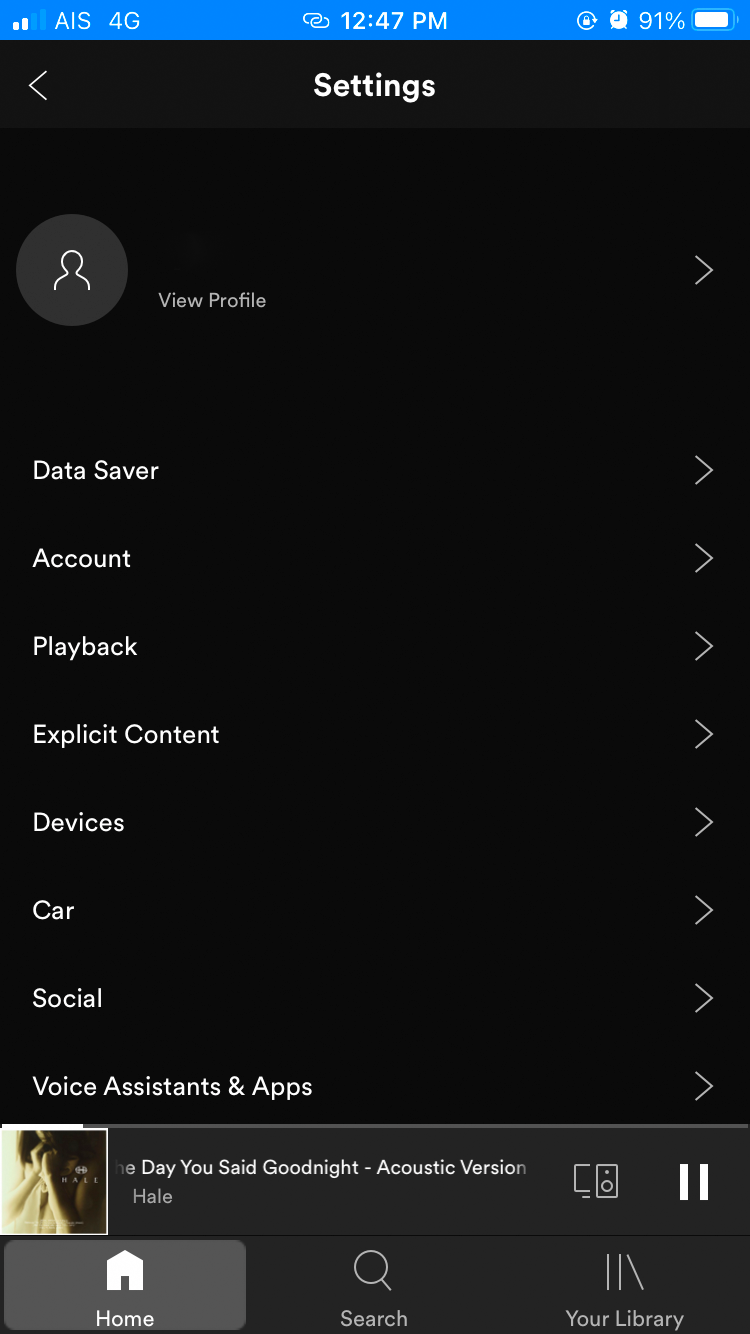The width and height of the screenshot is (750, 1334).
Task: Switch to the Home tab
Action: (x=125, y=1286)
